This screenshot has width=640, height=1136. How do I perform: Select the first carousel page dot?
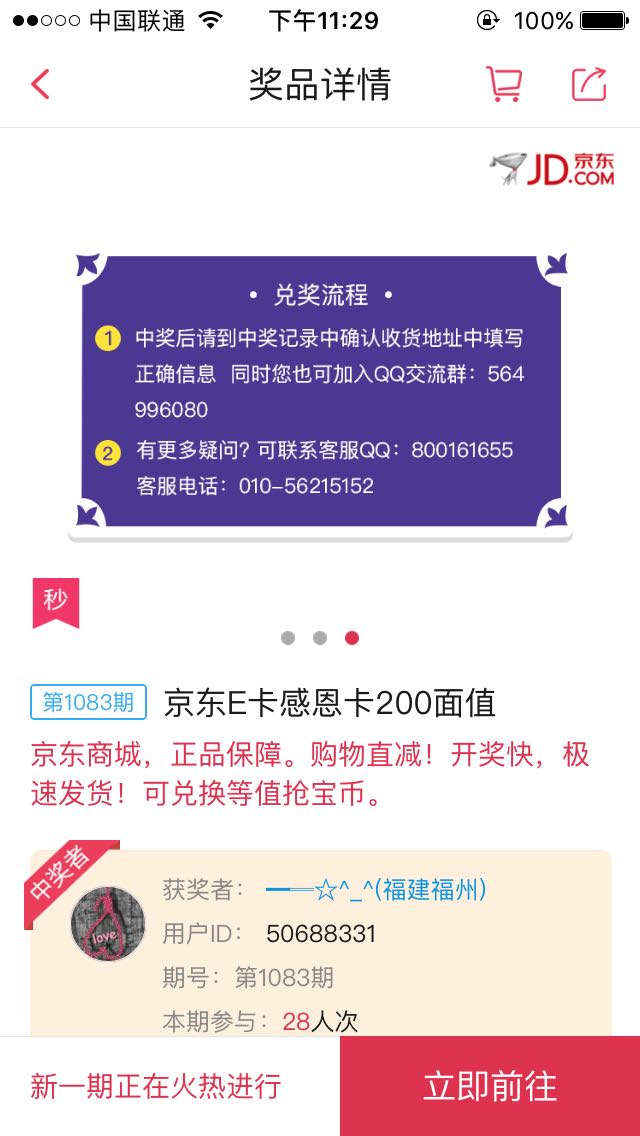pyautogui.click(x=288, y=638)
